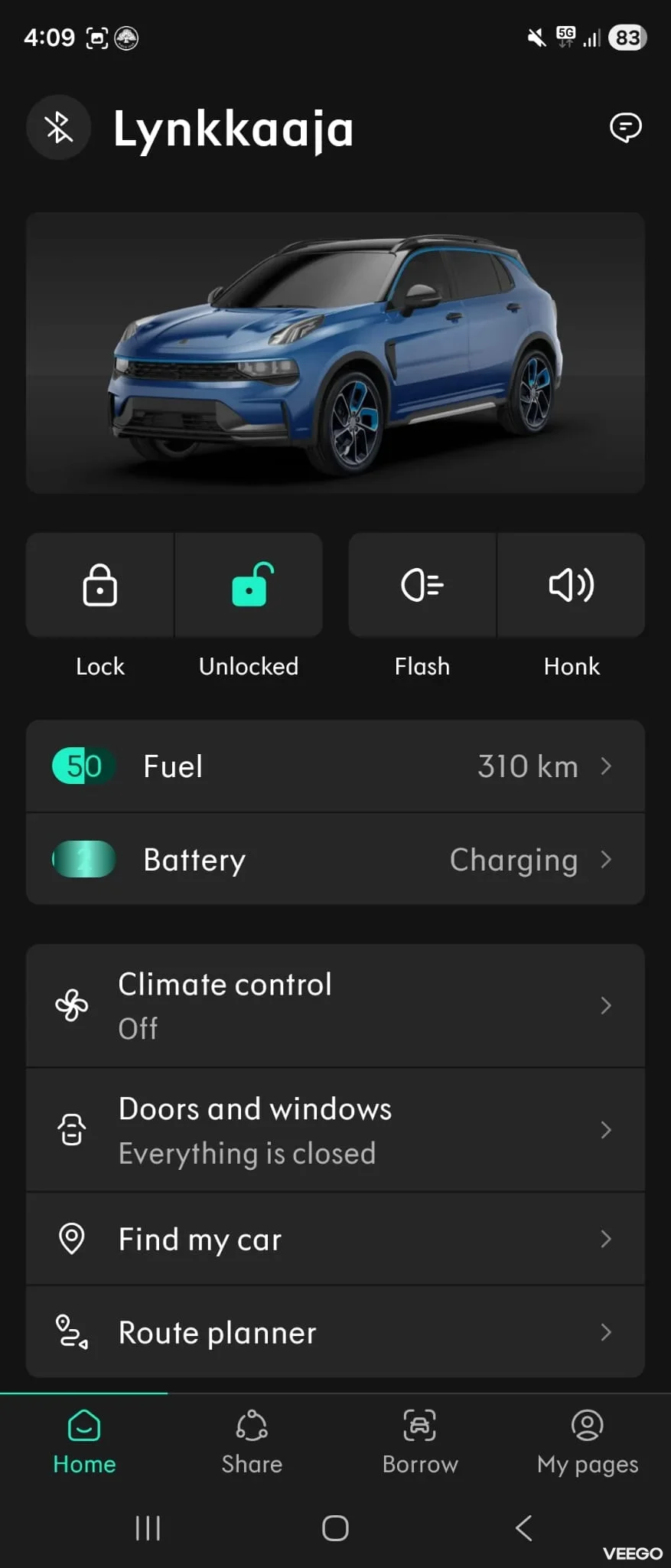
Task: Tap the green fuel level indicator
Action: (83, 766)
